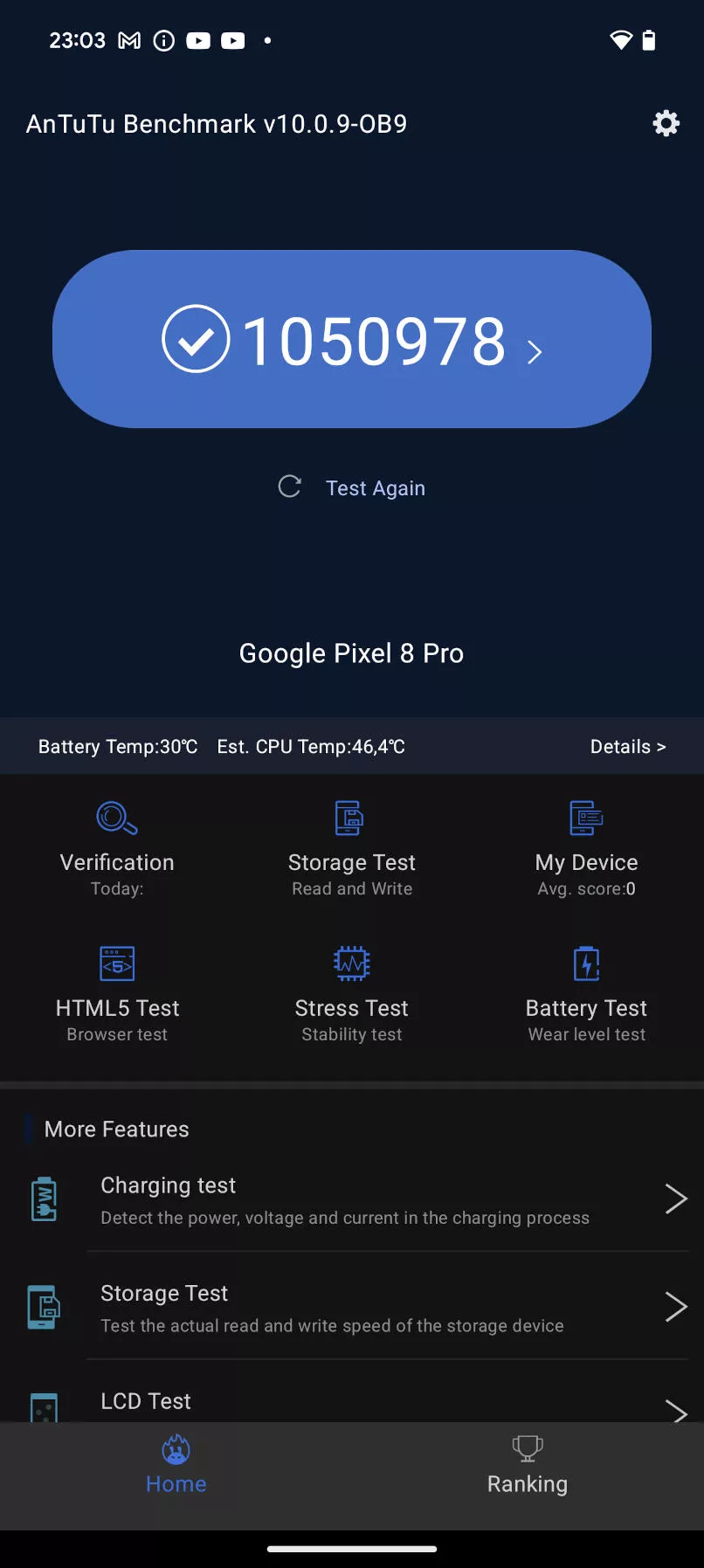Open the 1050978 benchmark score details

pos(352,339)
